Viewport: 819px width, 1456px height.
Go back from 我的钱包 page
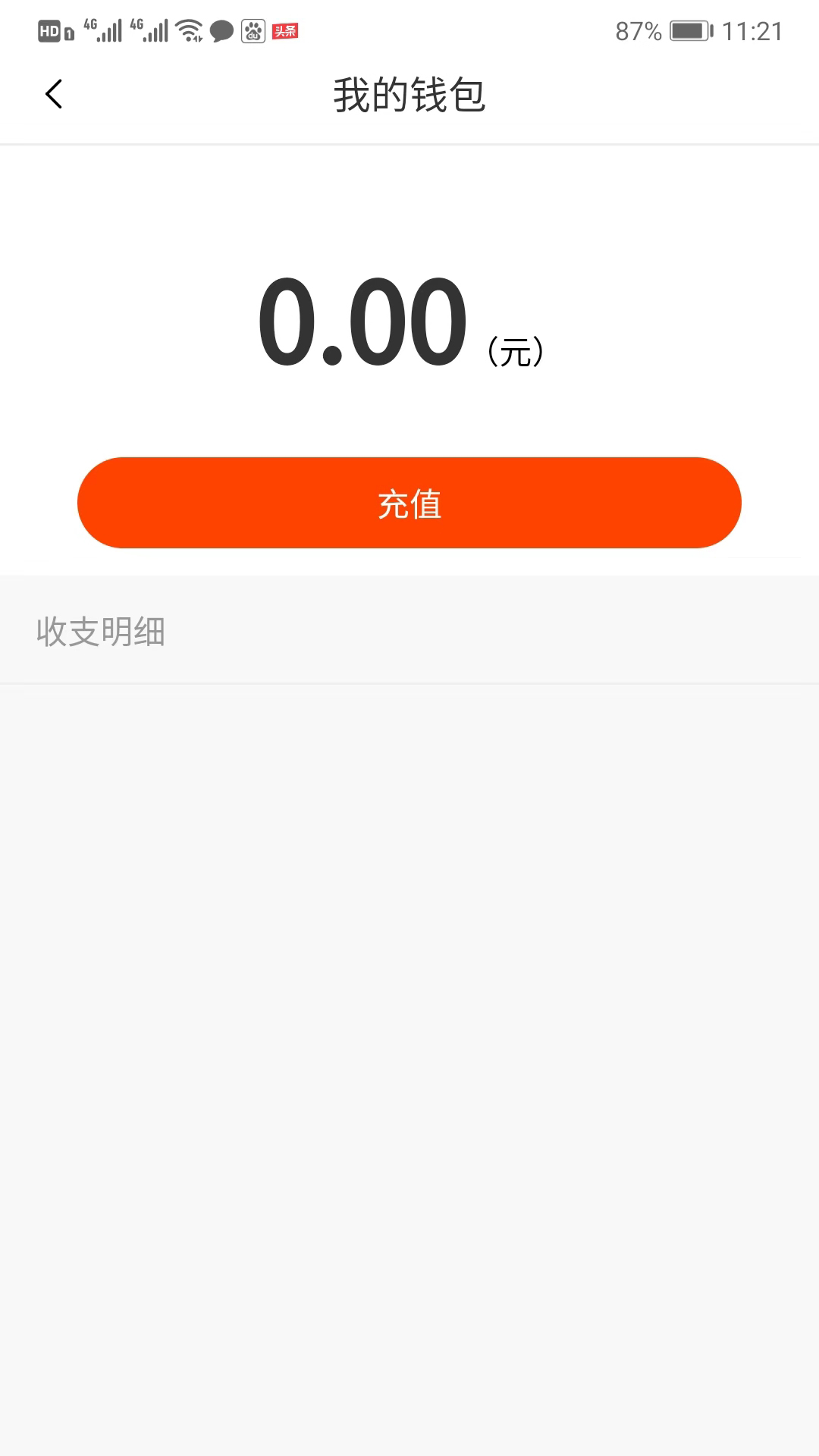(x=54, y=94)
